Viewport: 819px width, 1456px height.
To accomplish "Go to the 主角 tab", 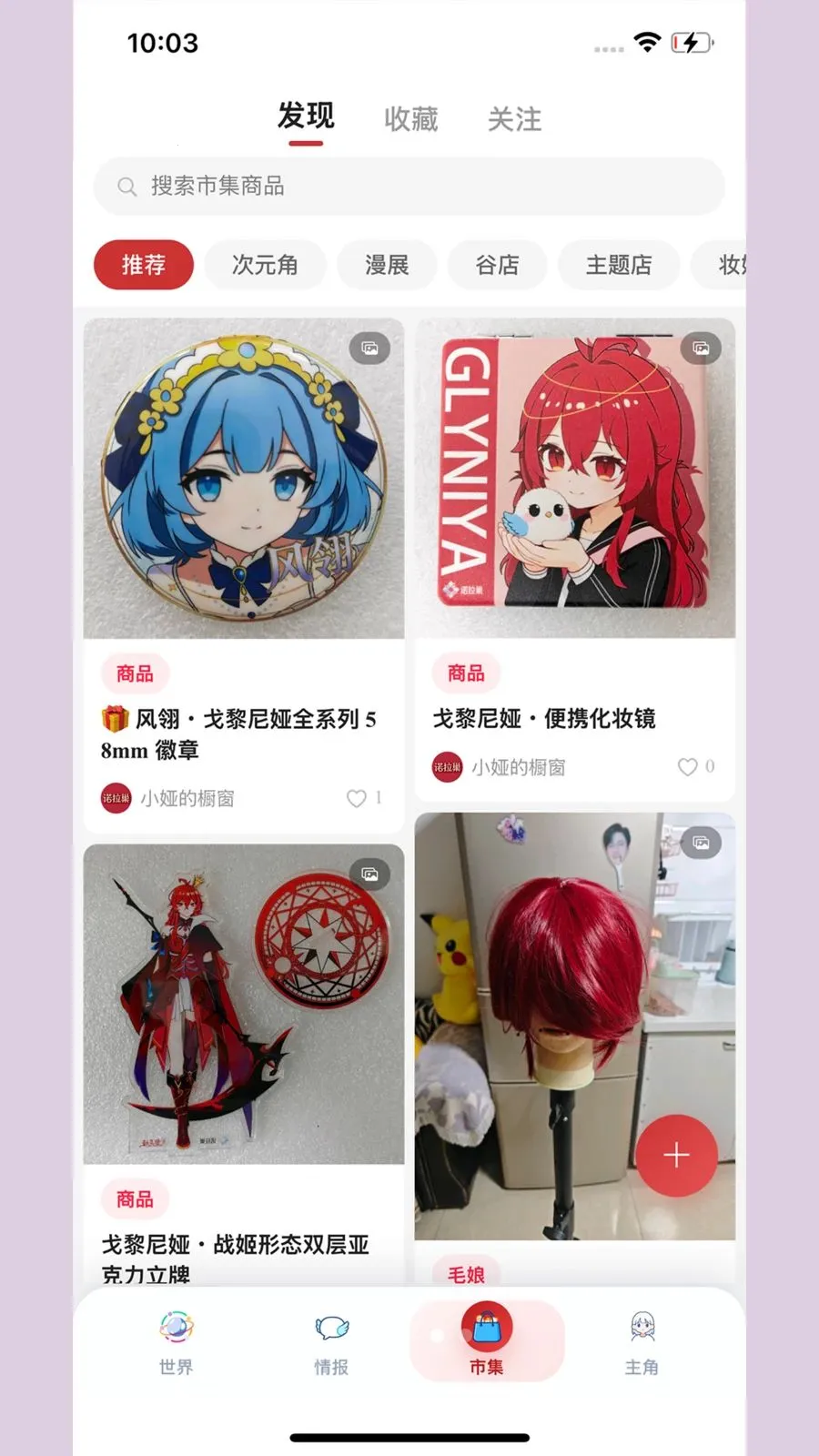I will pos(642,1342).
